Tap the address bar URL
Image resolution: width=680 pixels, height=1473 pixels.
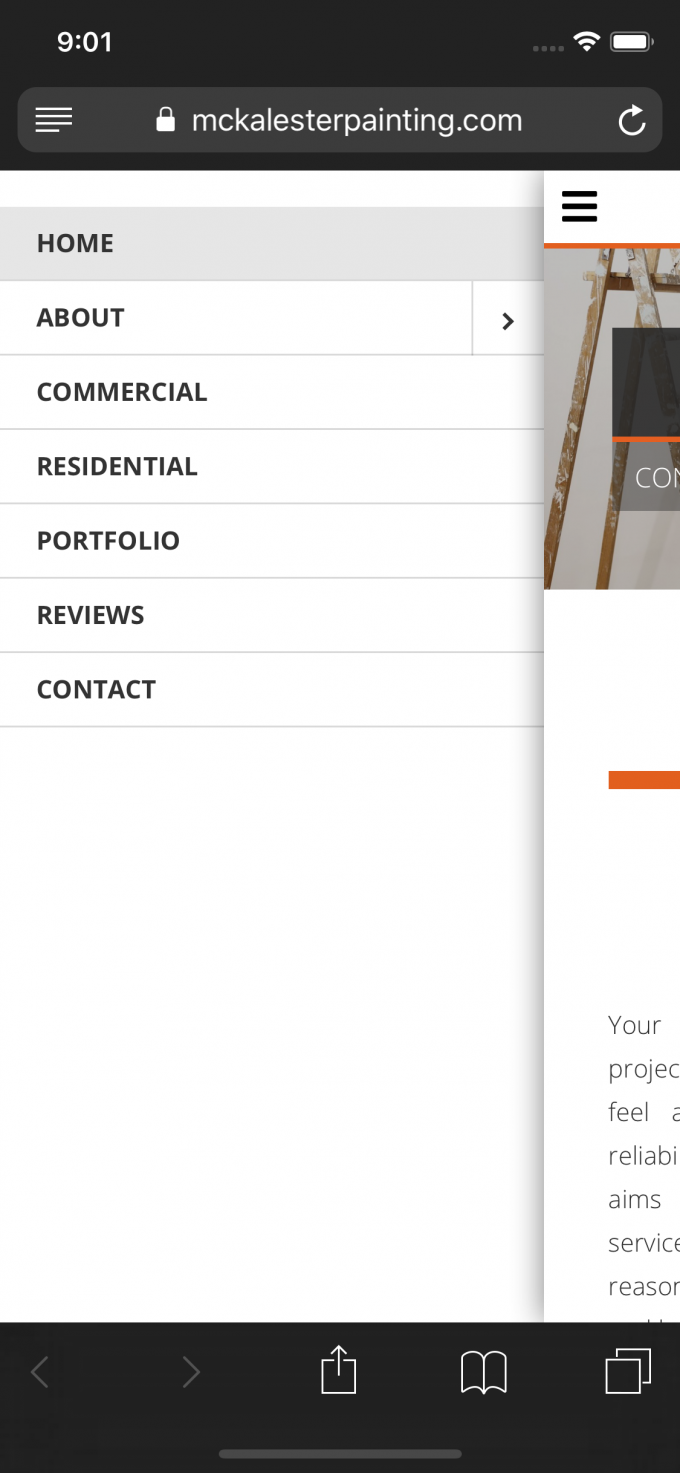355,121
